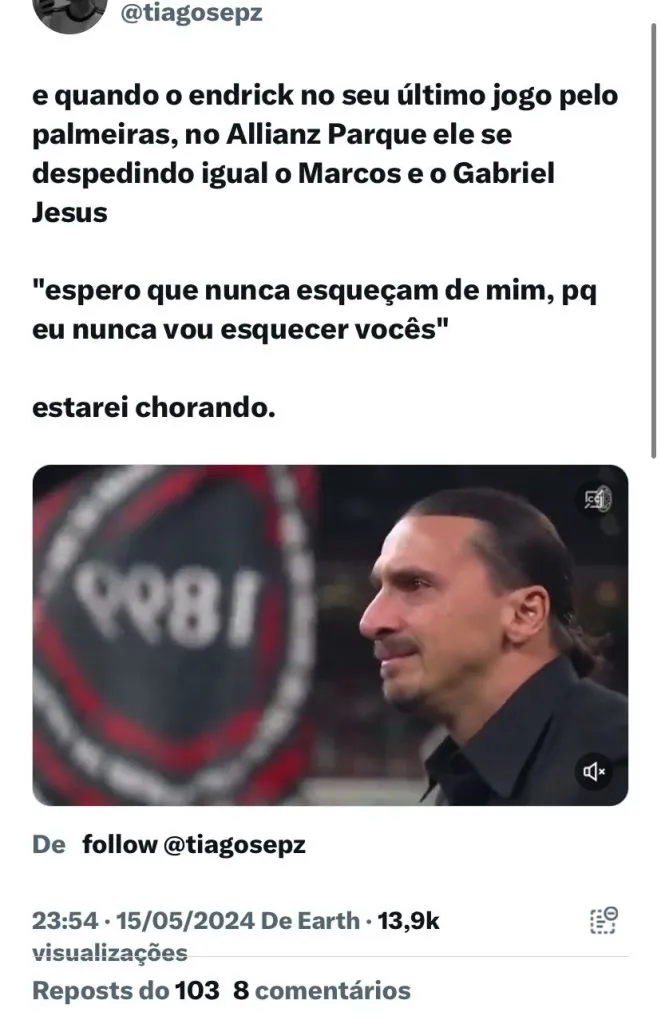This screenshot has height=1024, width=661.
Task: View the post analytics icon
Action: pyautogui.click(x=603, y=921)
